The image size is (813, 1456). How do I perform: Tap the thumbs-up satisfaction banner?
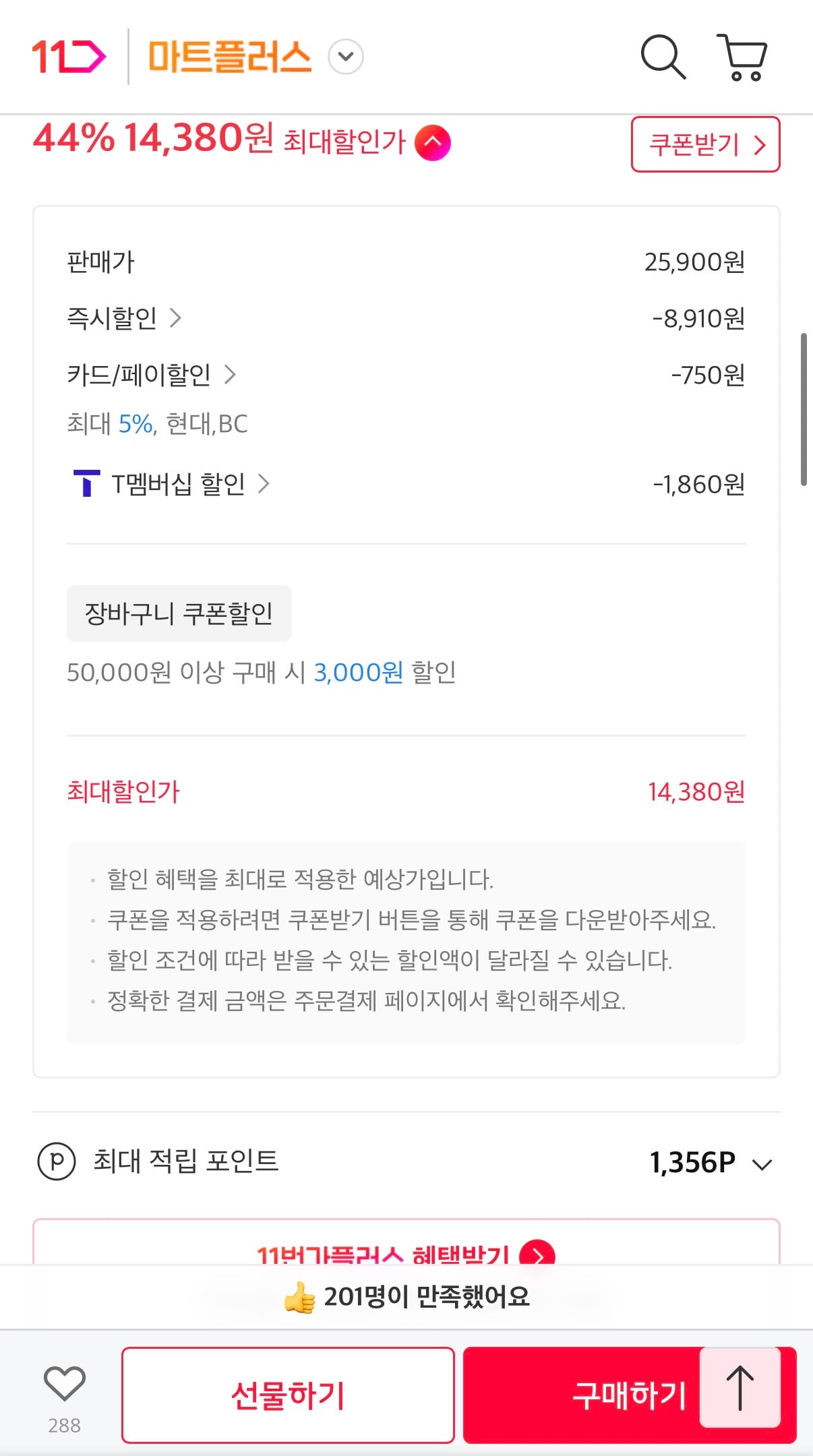pos(406,1294)
